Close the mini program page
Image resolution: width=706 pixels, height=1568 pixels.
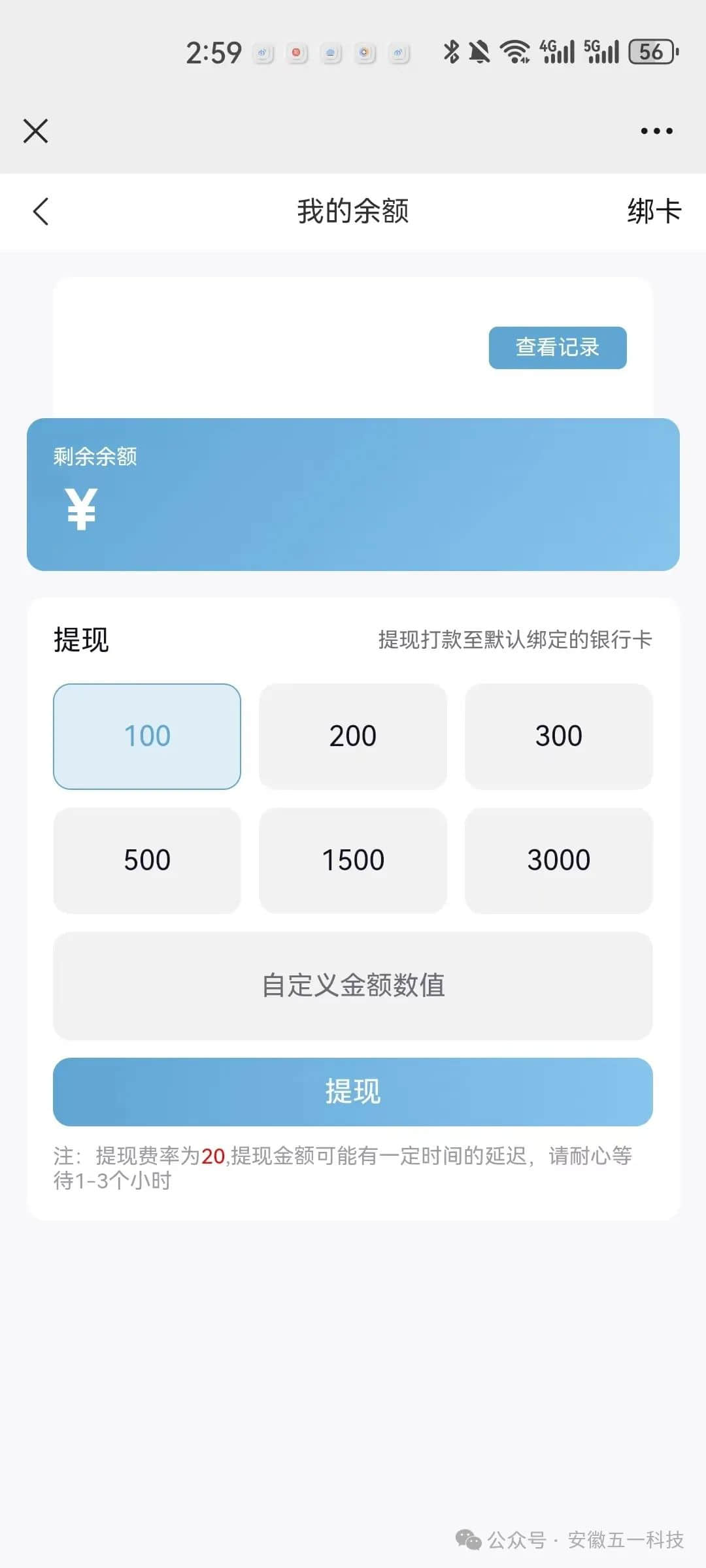(x=36, y=131)
